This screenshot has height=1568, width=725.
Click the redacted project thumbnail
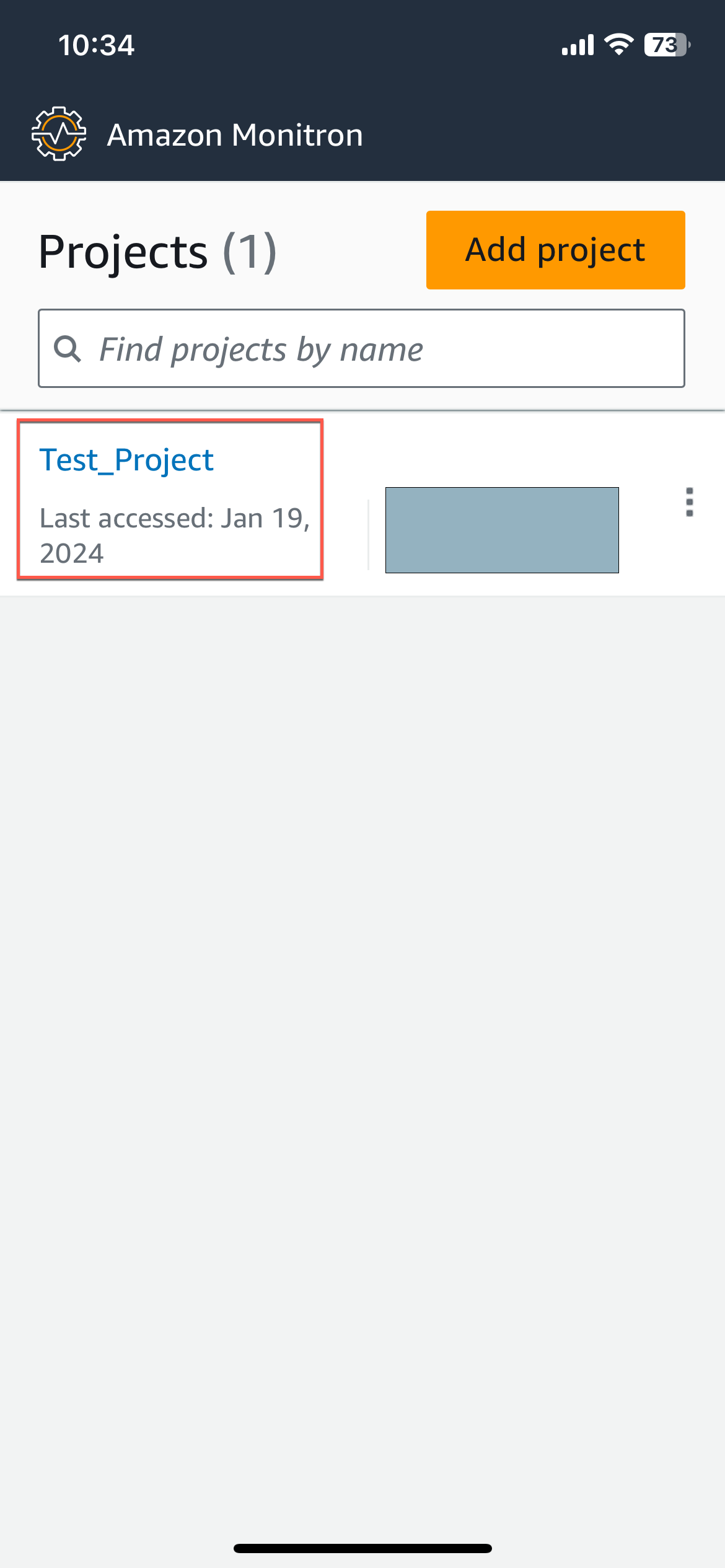502,530
